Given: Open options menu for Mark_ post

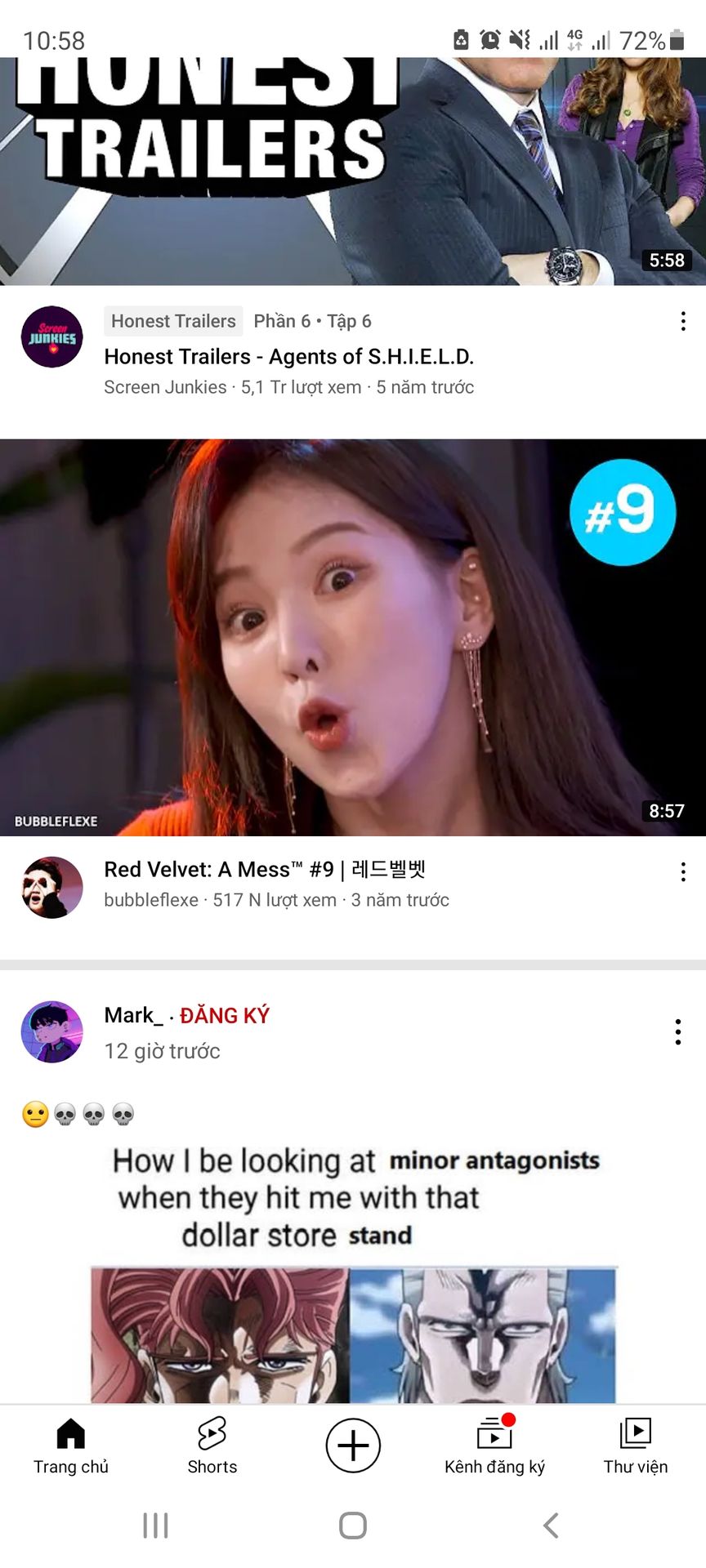Looking at the screenshot, I should click(678, 1031).
